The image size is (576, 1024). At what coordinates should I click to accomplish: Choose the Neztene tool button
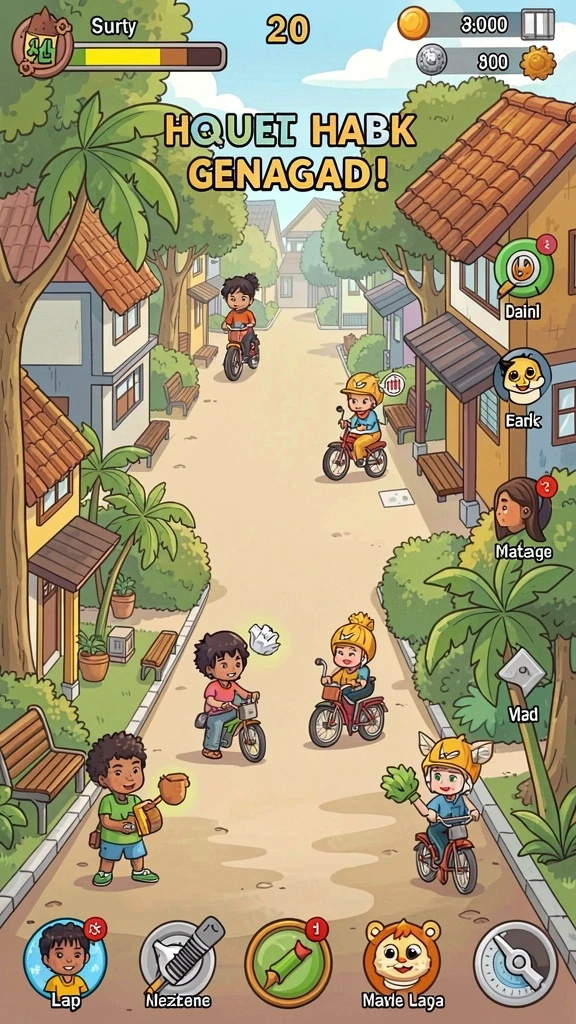click(179, 959)
